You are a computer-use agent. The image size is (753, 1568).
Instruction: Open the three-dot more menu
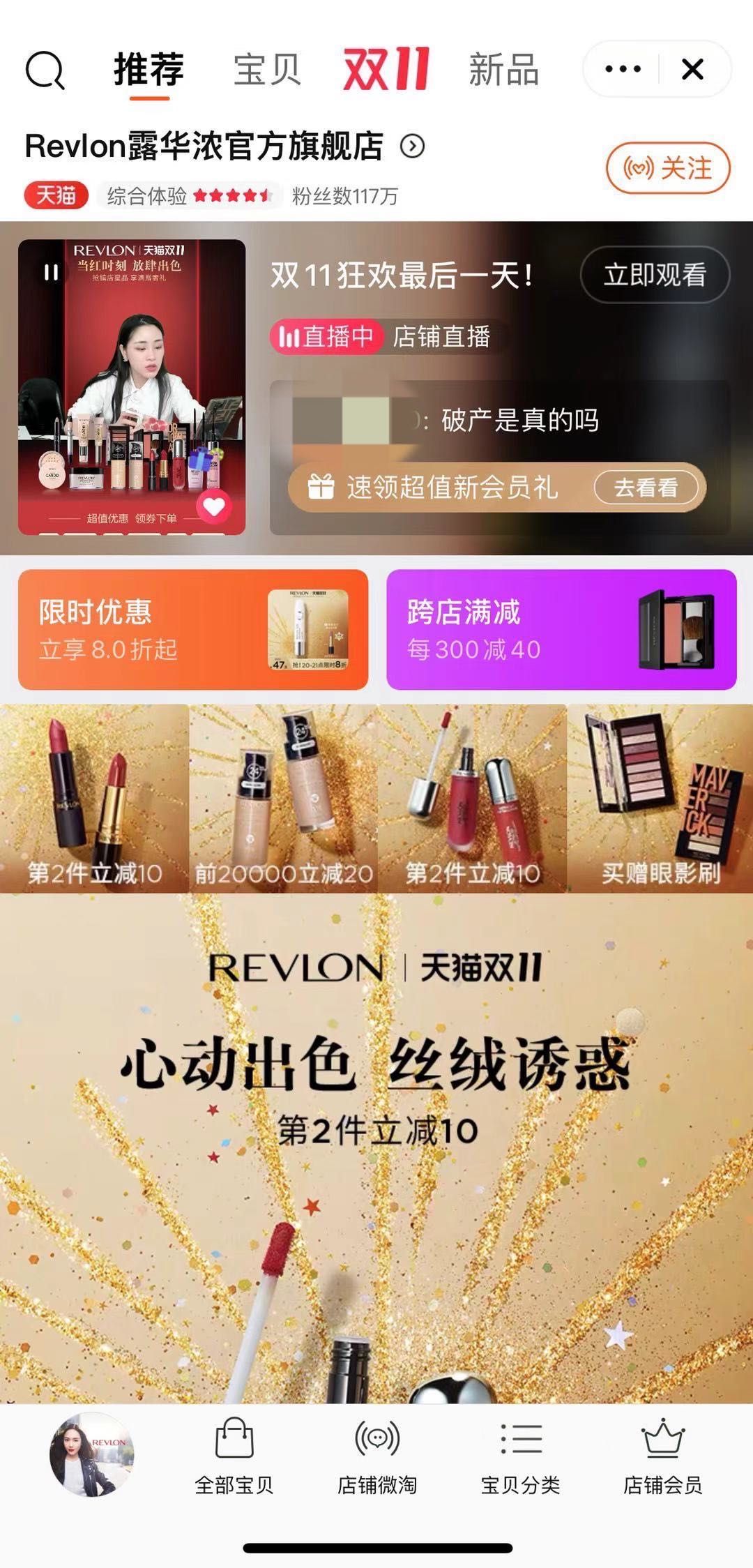(623, 69)
